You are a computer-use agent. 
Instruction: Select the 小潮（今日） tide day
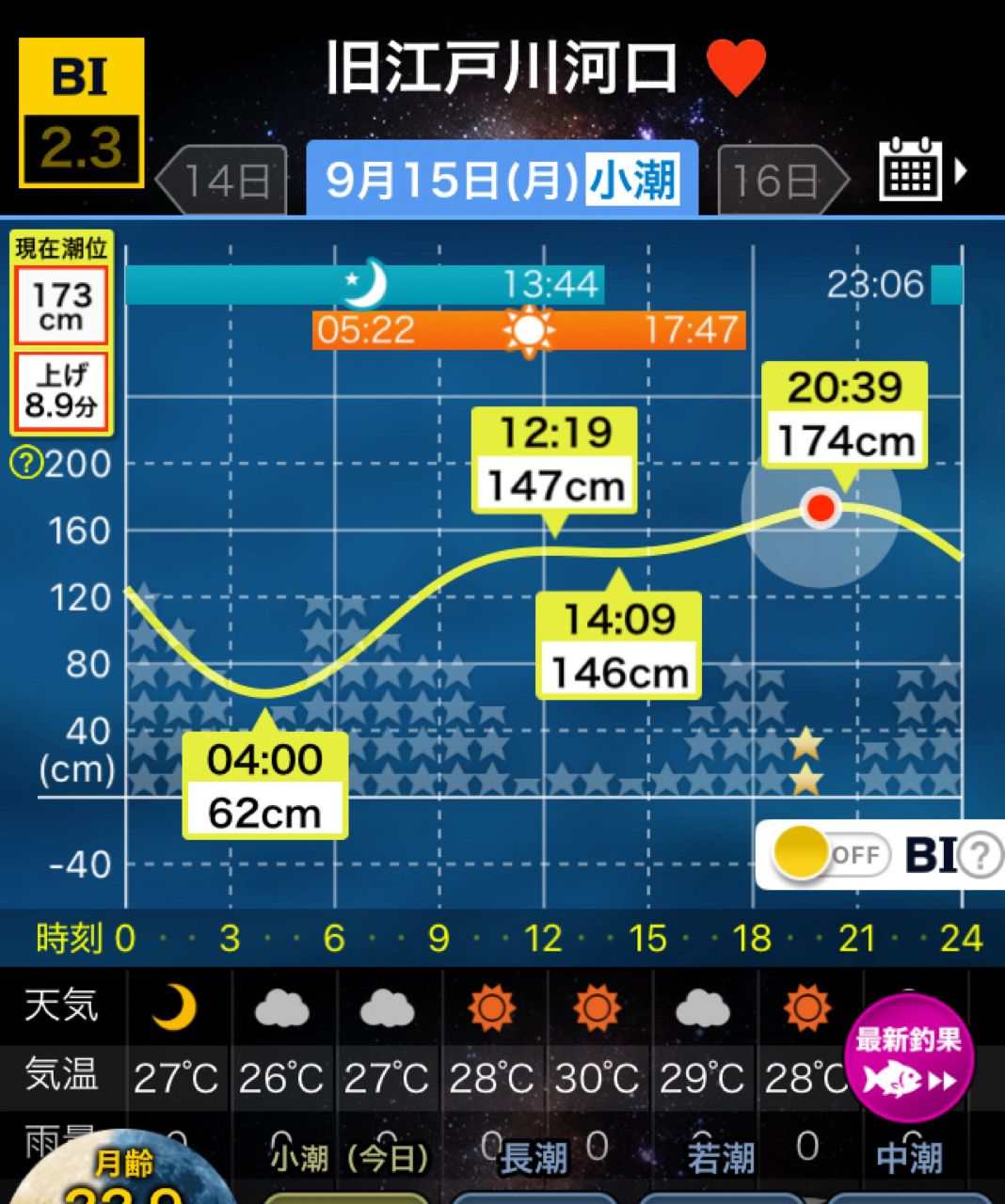tap(348, 1159)
